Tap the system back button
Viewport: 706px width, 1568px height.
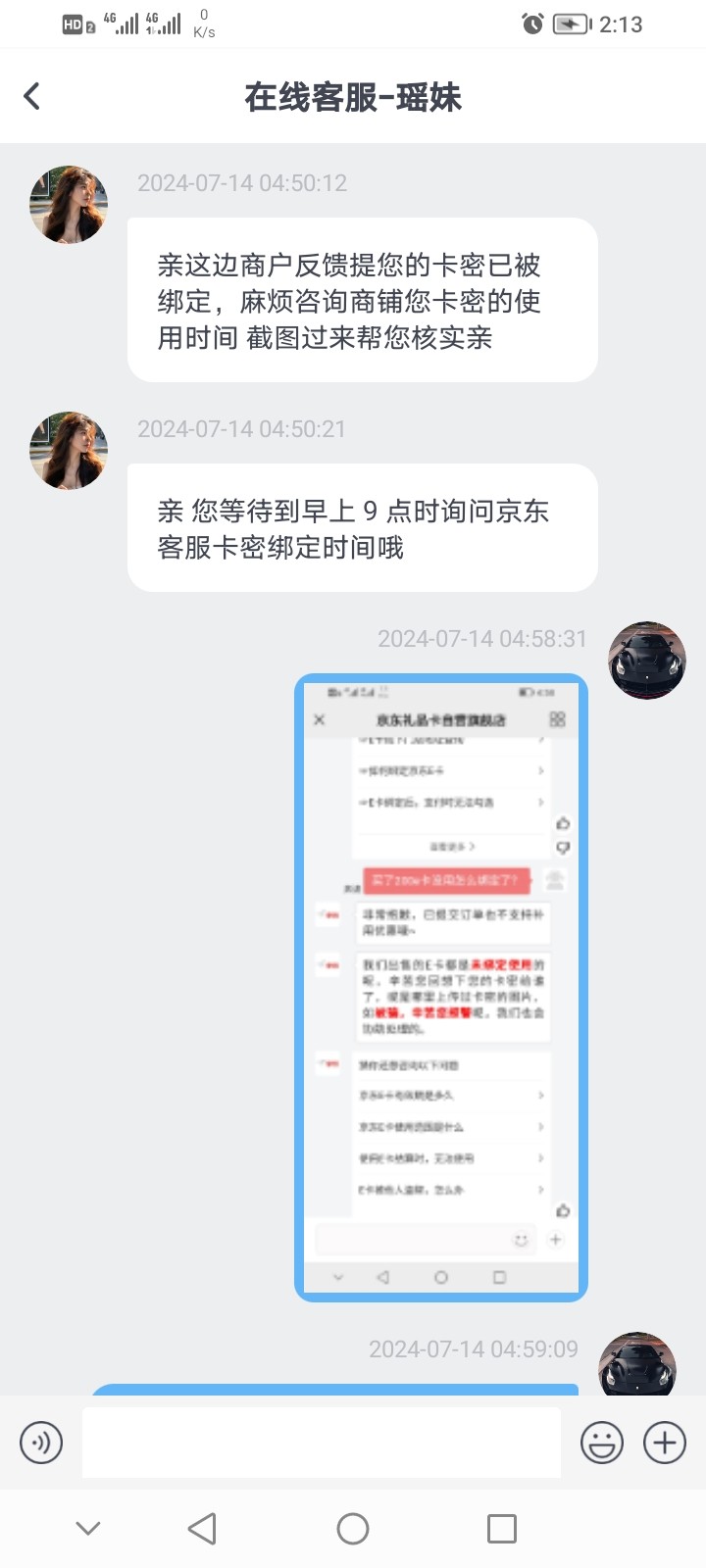click(202, 1529)
